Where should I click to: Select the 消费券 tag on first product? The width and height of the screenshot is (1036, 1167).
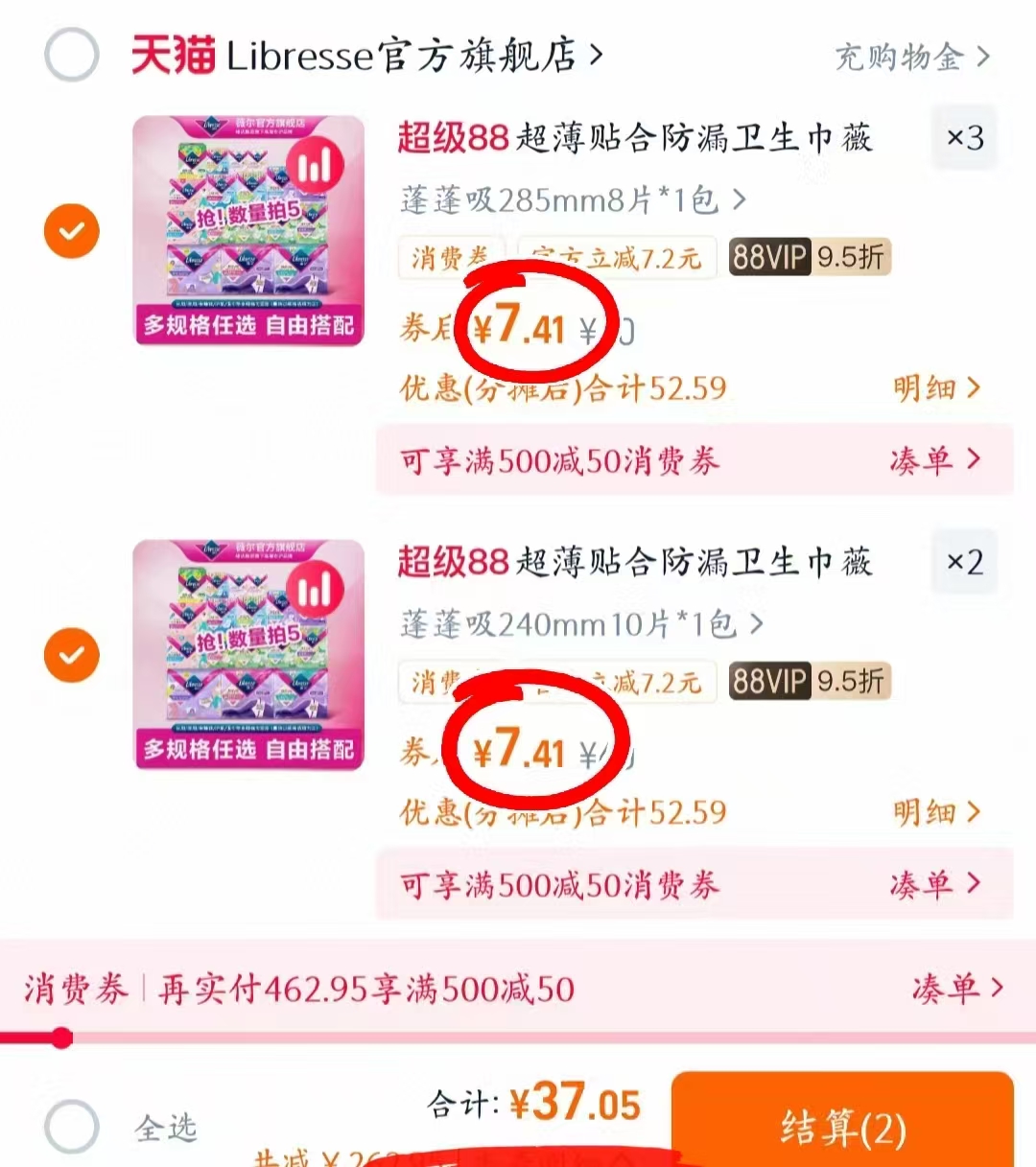(450, 257)
